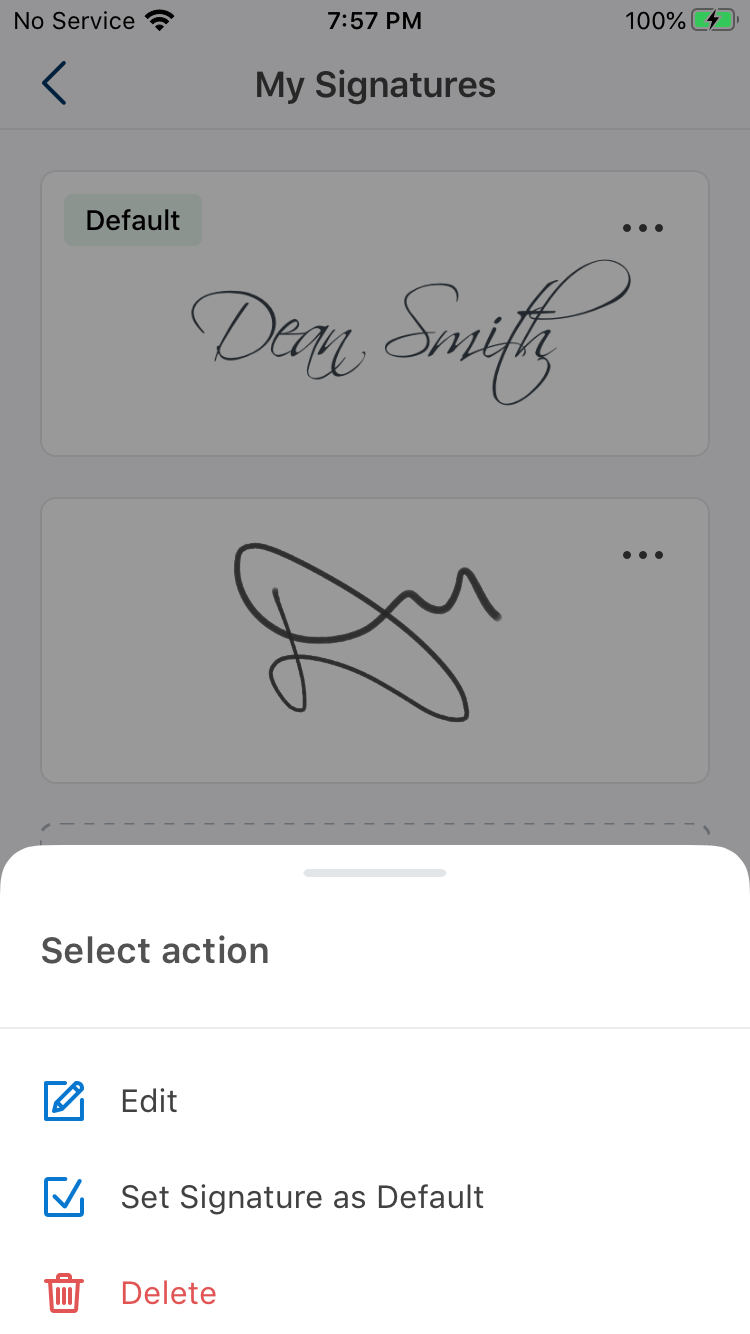Viewport: 750px width, 1334px height.
Task: Select the Set Signature as Default option
Action: click(x=301, y=1197)
